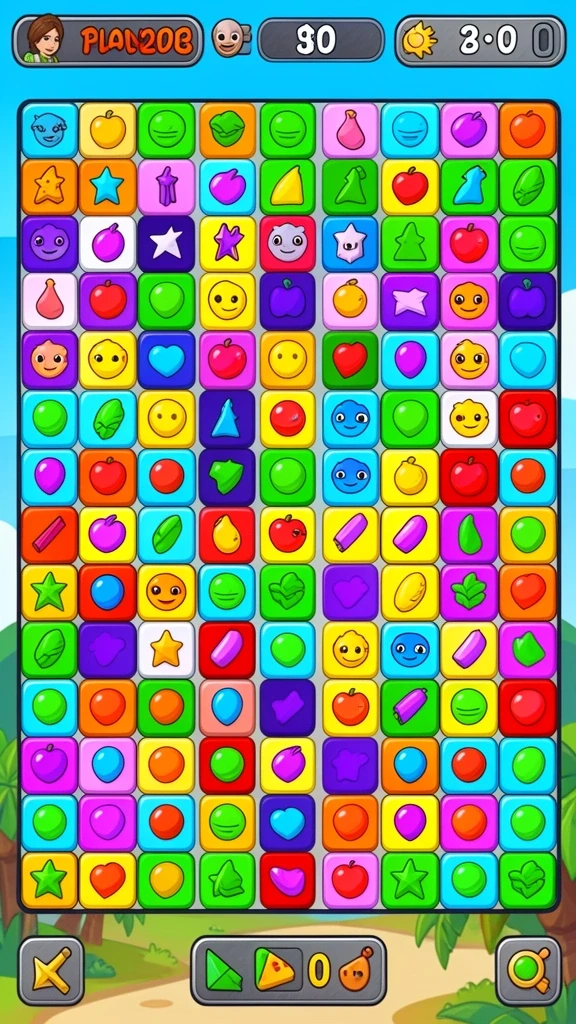Image resolution: width=576 pixels, height=1024 pixels.
Task: Select the green triangle booster
Action: [x=223, y=970]
